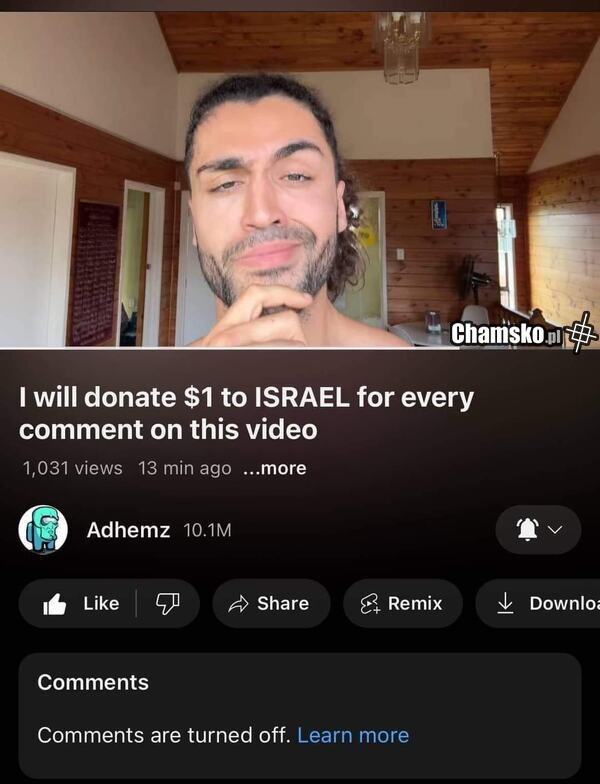
Task: Like this video
Action: point(82,603)
